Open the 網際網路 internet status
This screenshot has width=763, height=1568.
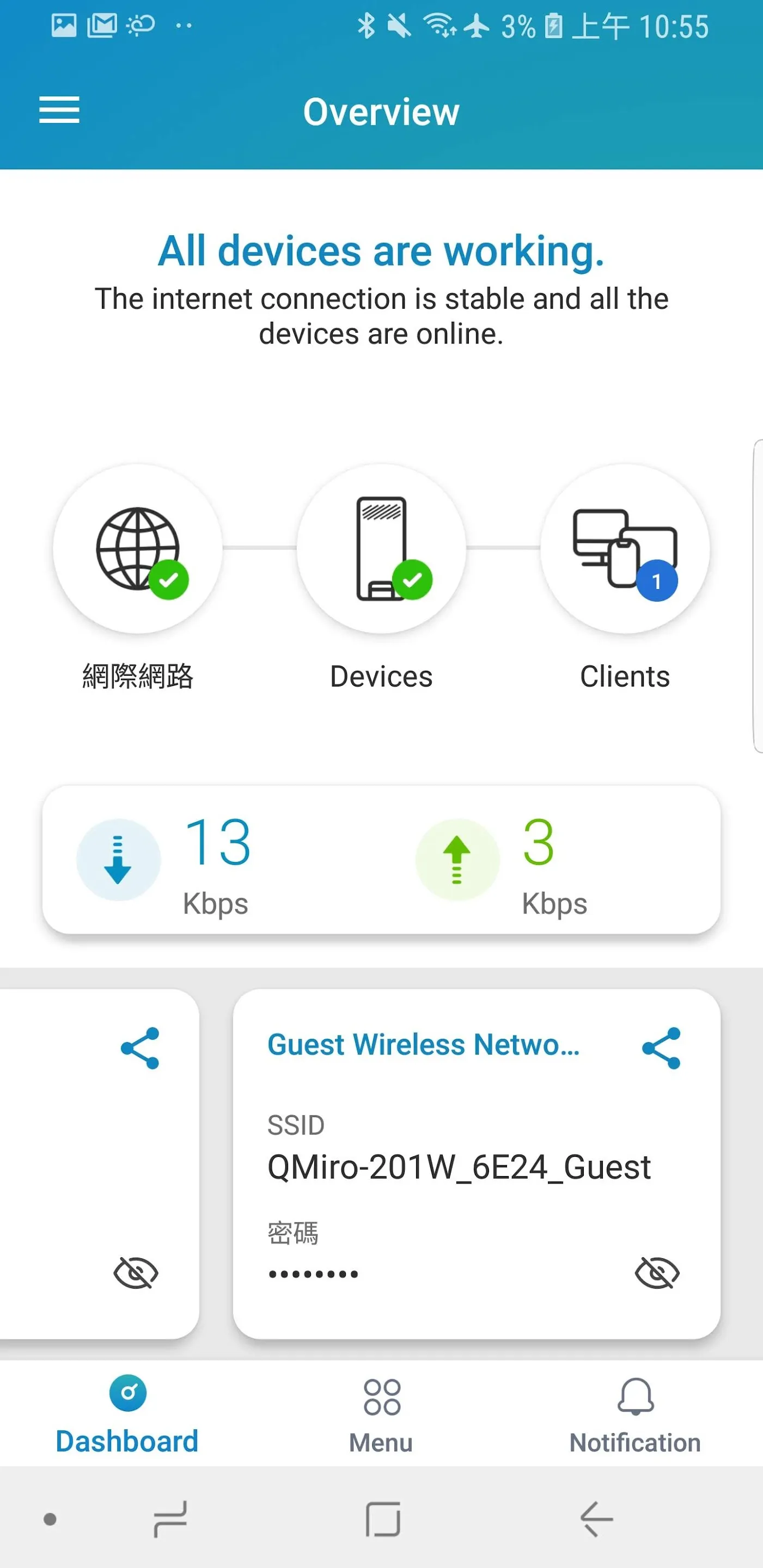(x=138, y=549)
